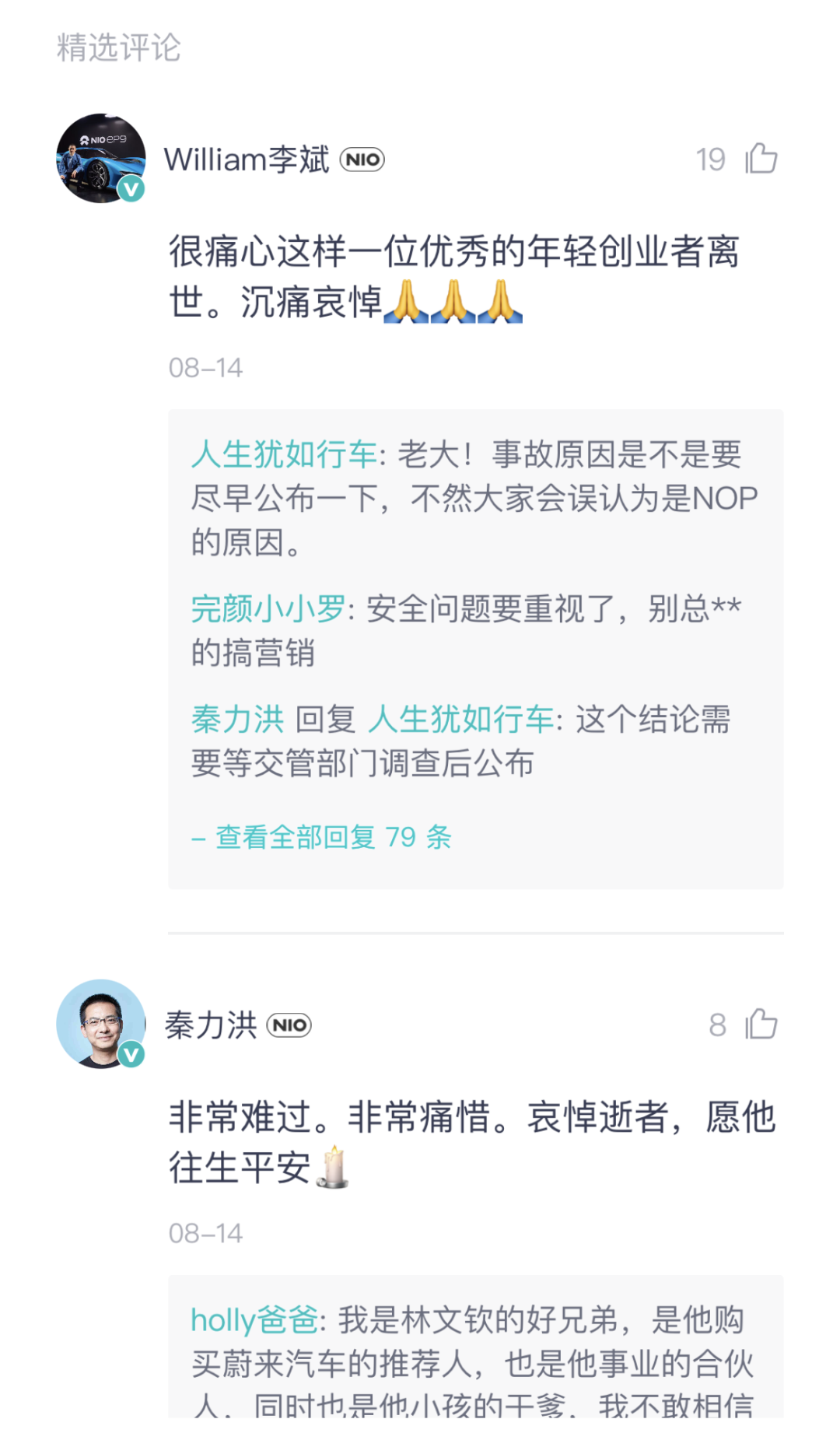Screen dimensions: 840x1433
Task: Tap the 秦力洪 name in the reply thread
Action: click(x=237, y=719)
